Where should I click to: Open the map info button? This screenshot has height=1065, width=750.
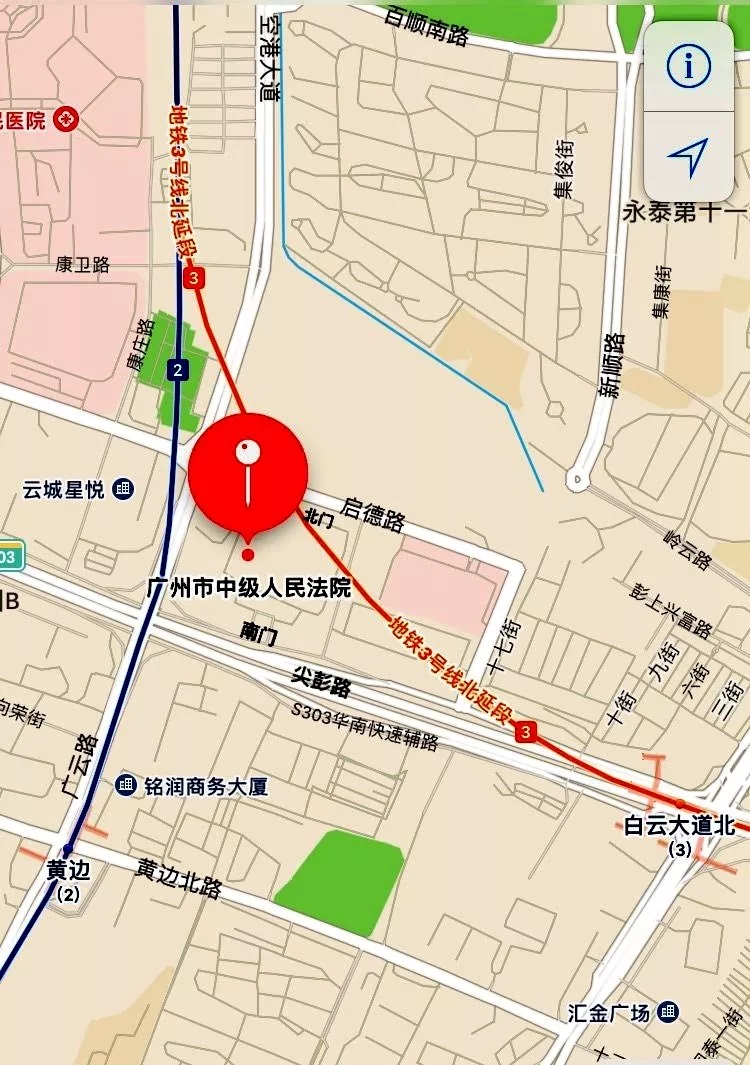click(x=688, y=66)
